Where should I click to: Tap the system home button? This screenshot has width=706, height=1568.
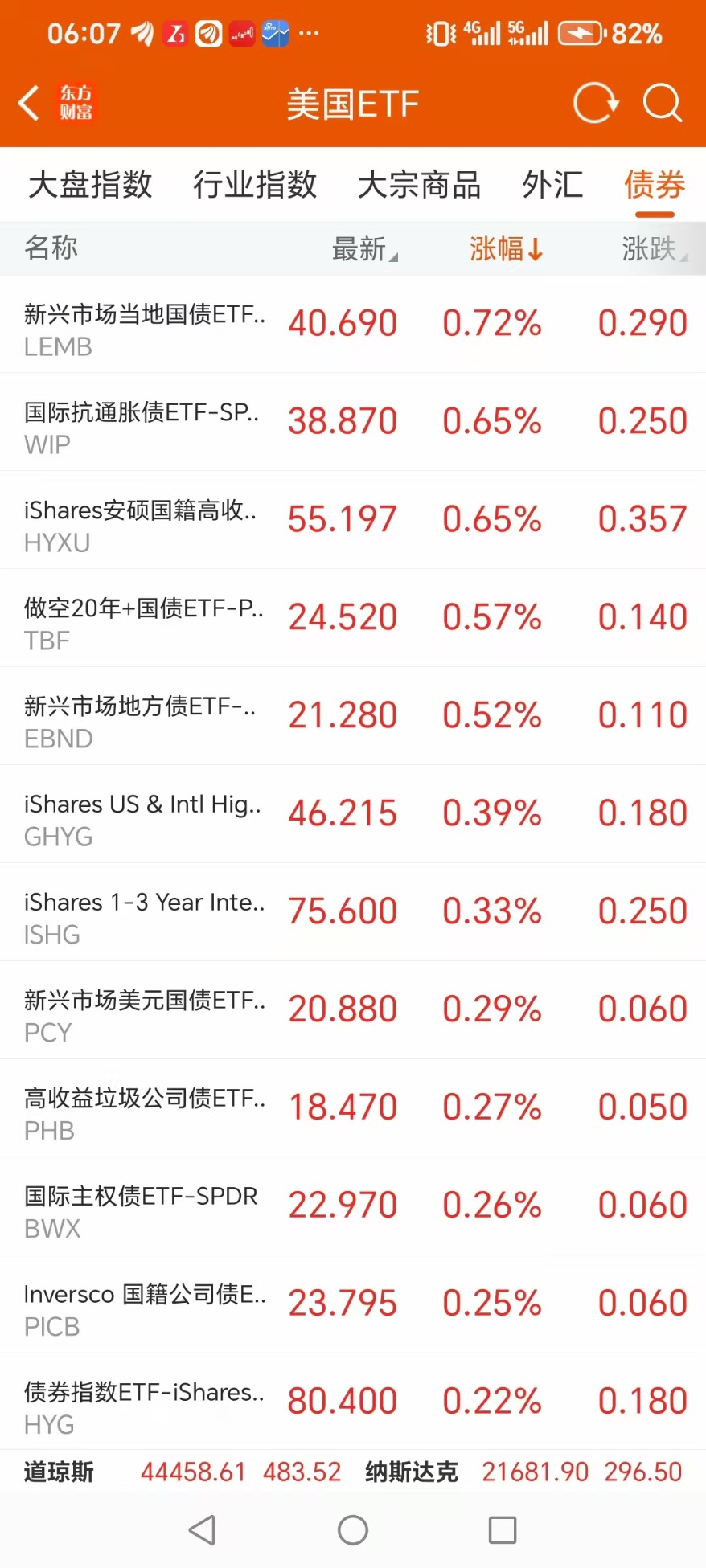(x=353, y=1530)
